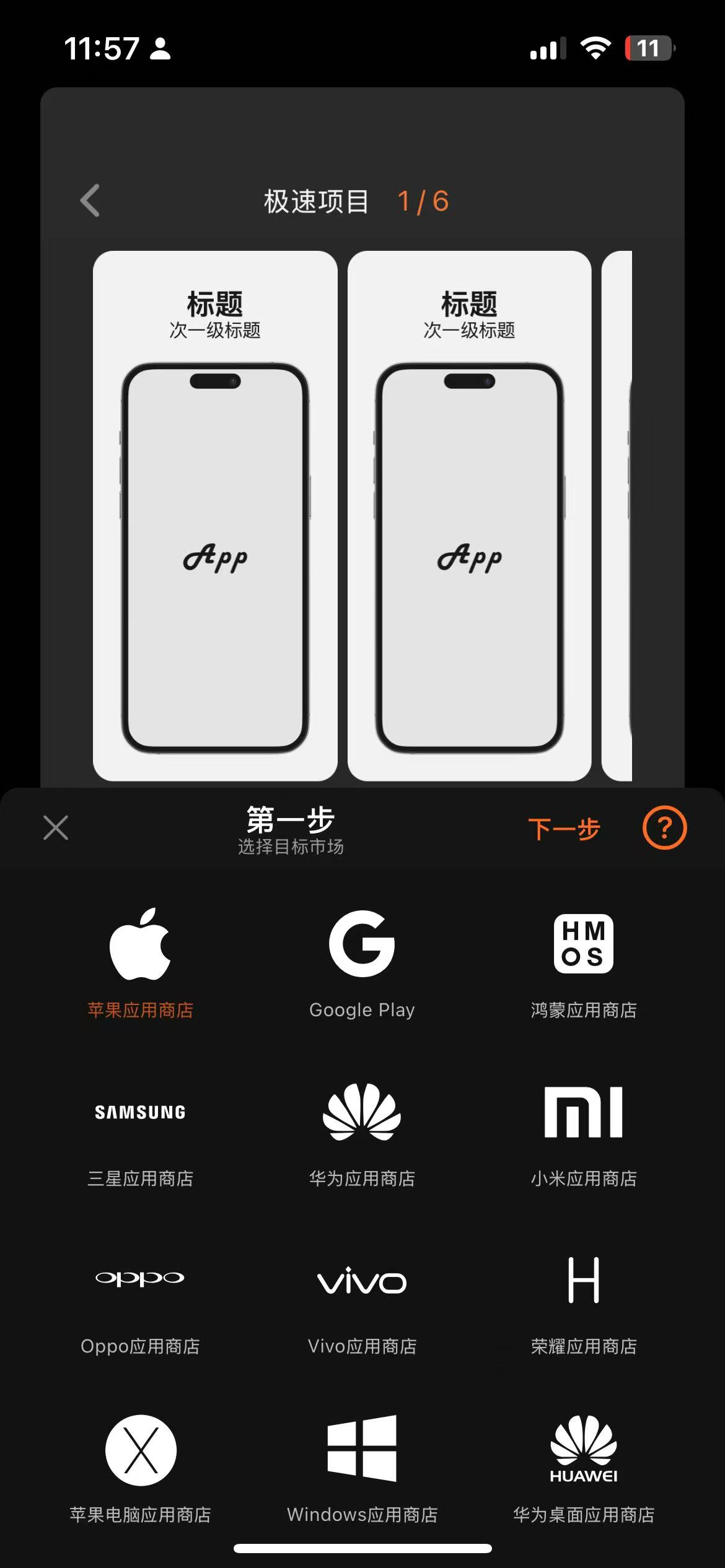The height and width of the screenshot is (1568, 725).
Task: Choose Google Play market
Action: coord(362,963)
